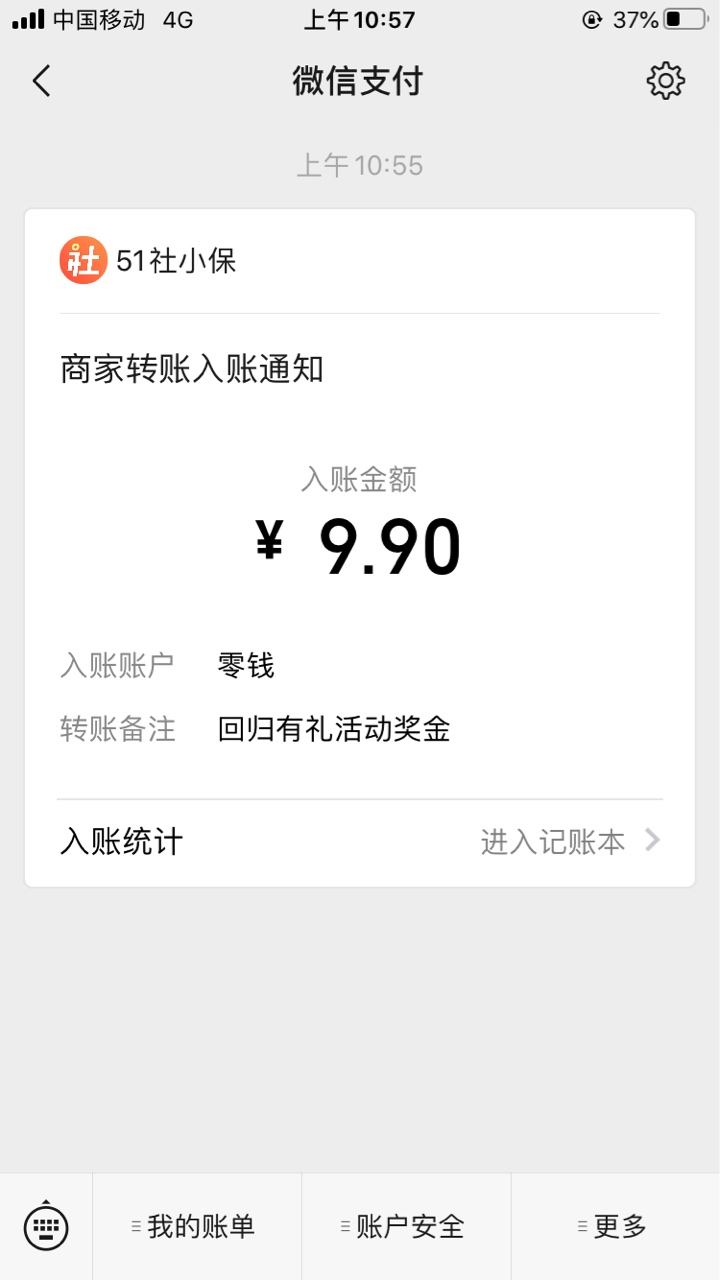Open the 我的账单 menu

point(197,1226)
